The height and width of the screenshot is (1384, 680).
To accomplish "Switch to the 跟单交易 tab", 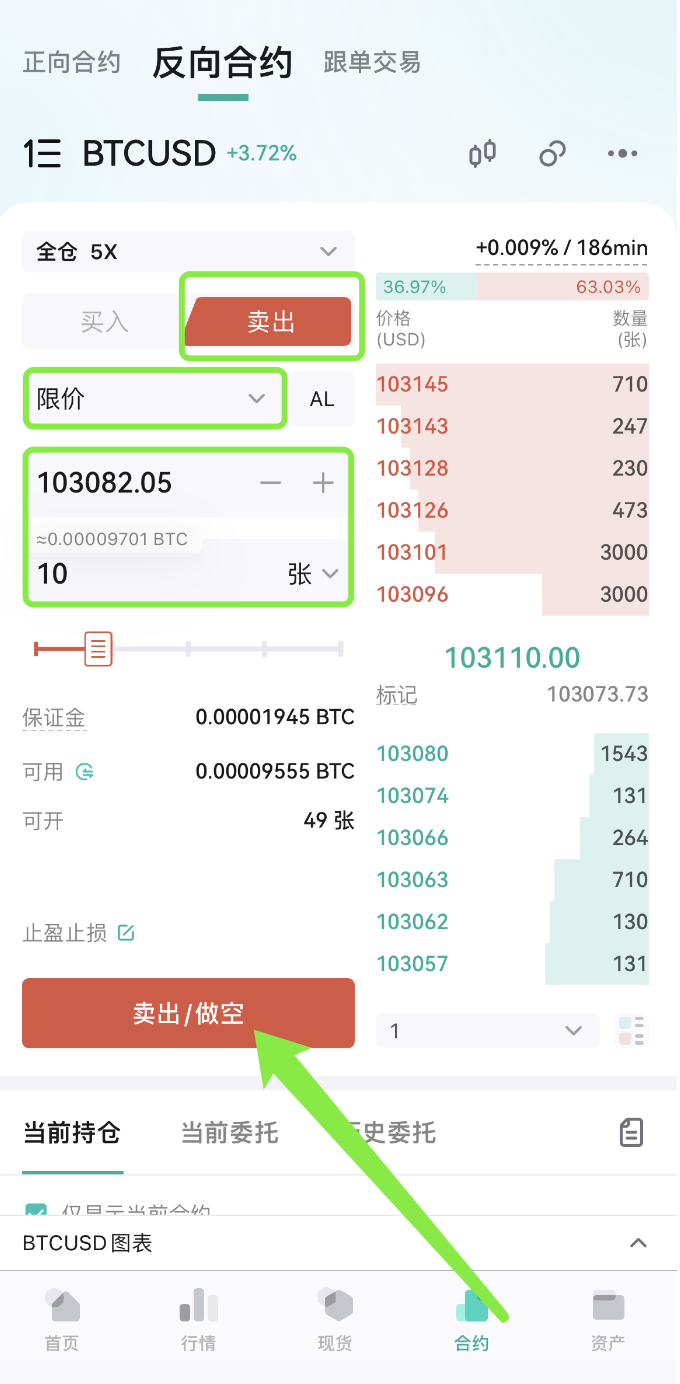I will click(x=372, y=63).
